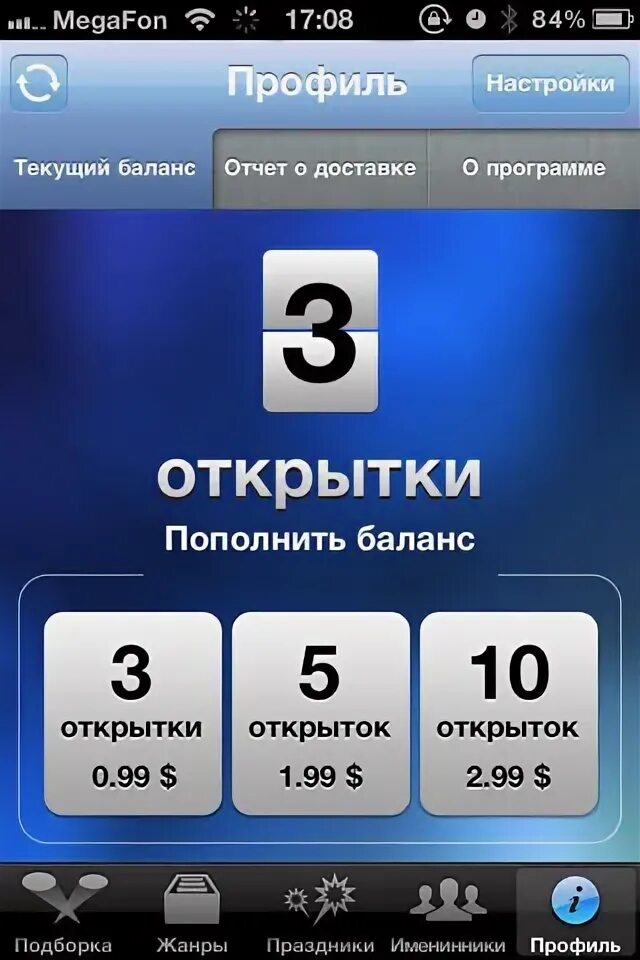
Task: Open the Праздники tab
Action: (x=320, y=912)
